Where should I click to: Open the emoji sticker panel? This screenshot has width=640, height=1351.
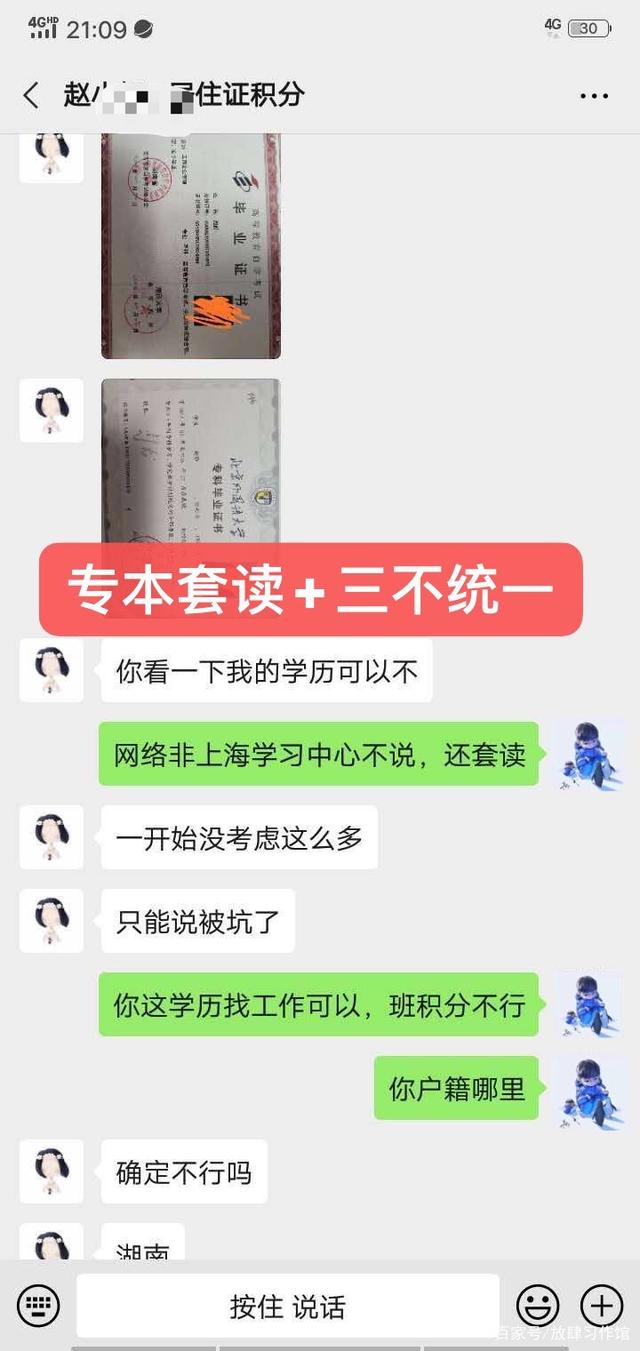(538, 1305)
